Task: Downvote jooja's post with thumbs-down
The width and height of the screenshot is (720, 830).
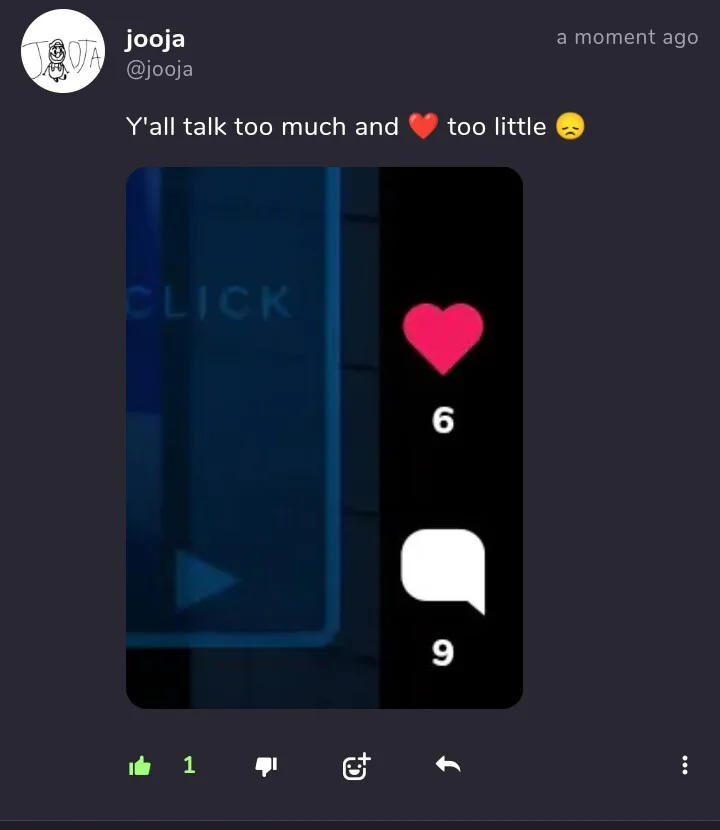Action: [266, 766]
